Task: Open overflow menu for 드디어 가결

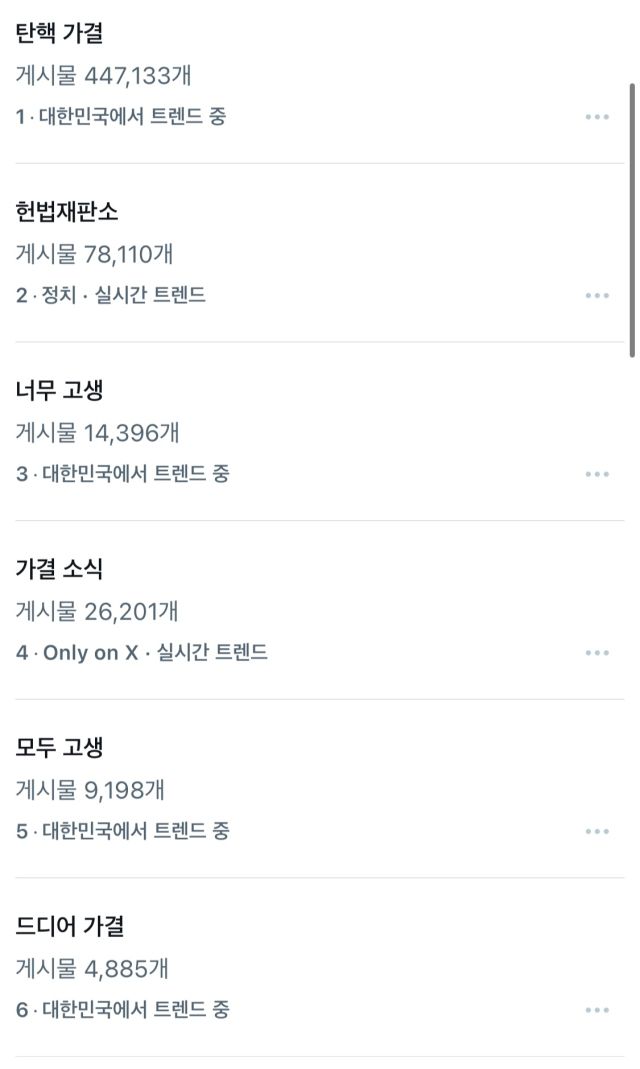Action: tap(597, 1010)
